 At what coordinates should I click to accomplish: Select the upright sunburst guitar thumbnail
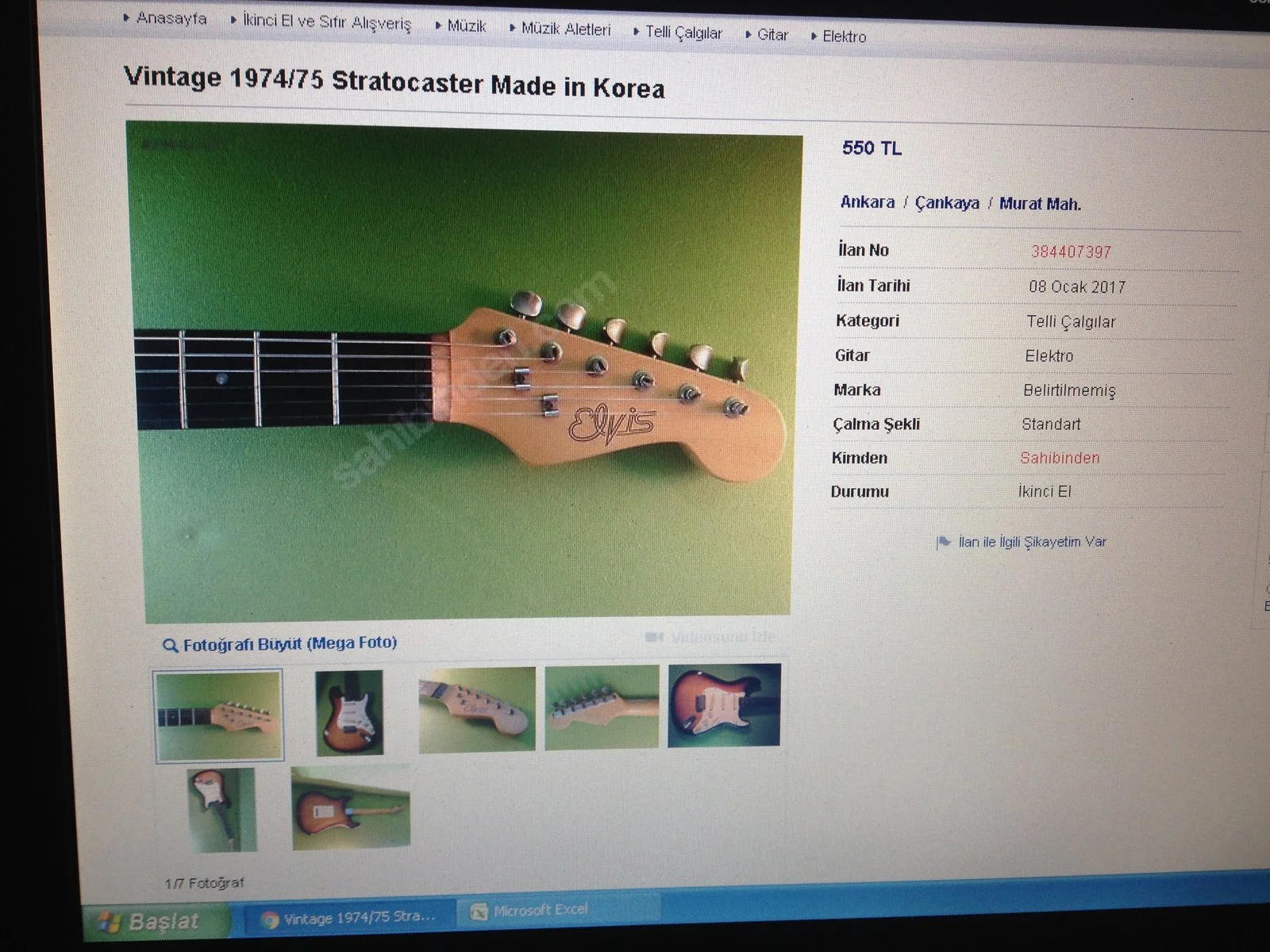(349, 712)
